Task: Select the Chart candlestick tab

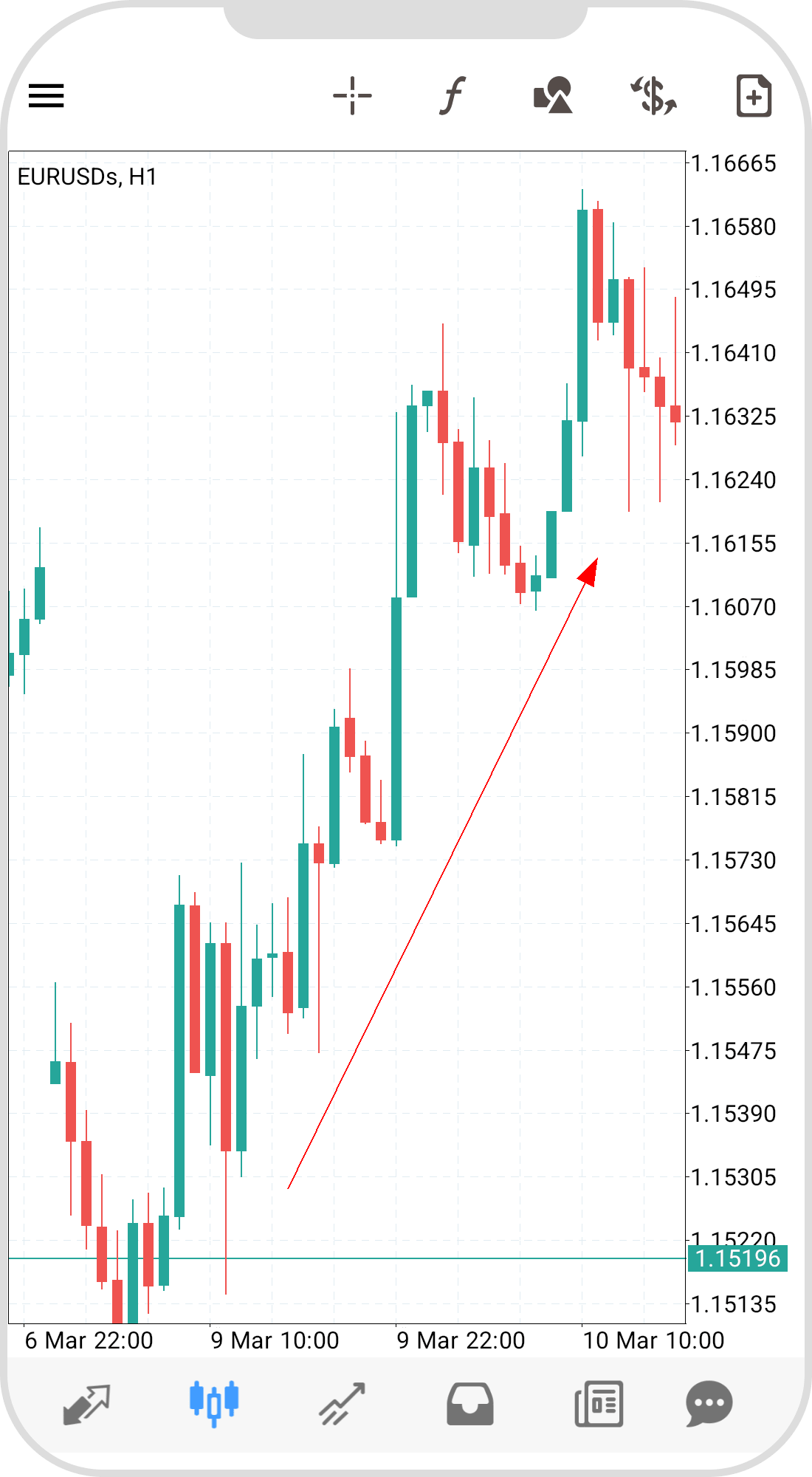Action: (x=214, y=1403)
